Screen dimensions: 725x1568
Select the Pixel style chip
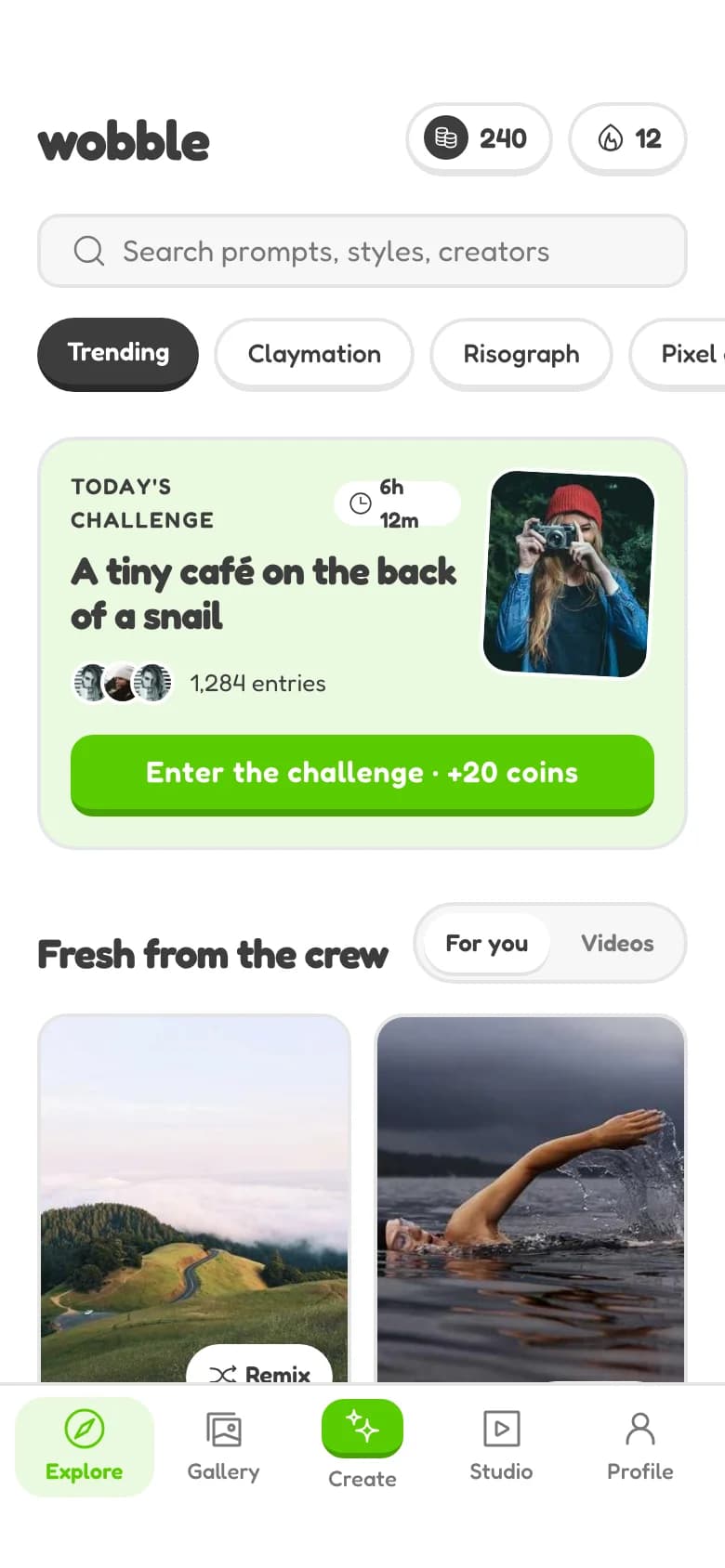679,354
